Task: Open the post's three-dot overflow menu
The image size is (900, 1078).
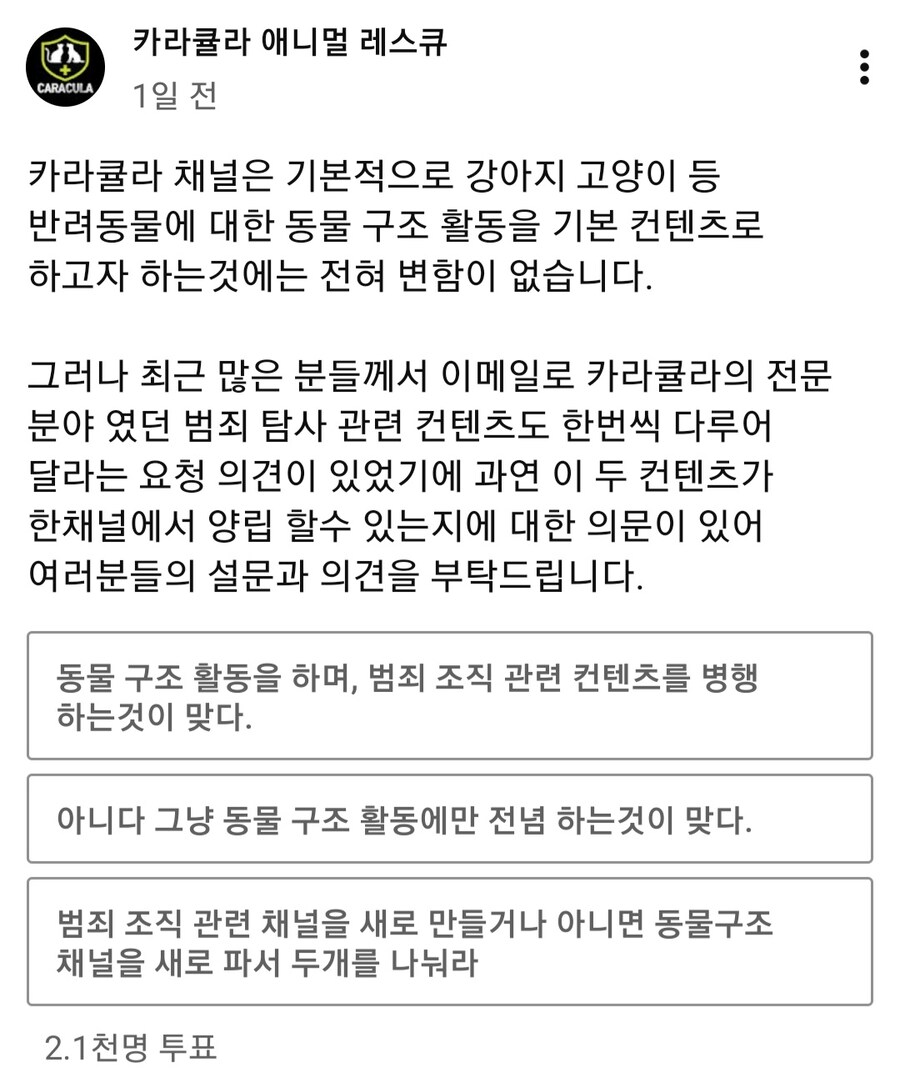Action: [864, 67]
